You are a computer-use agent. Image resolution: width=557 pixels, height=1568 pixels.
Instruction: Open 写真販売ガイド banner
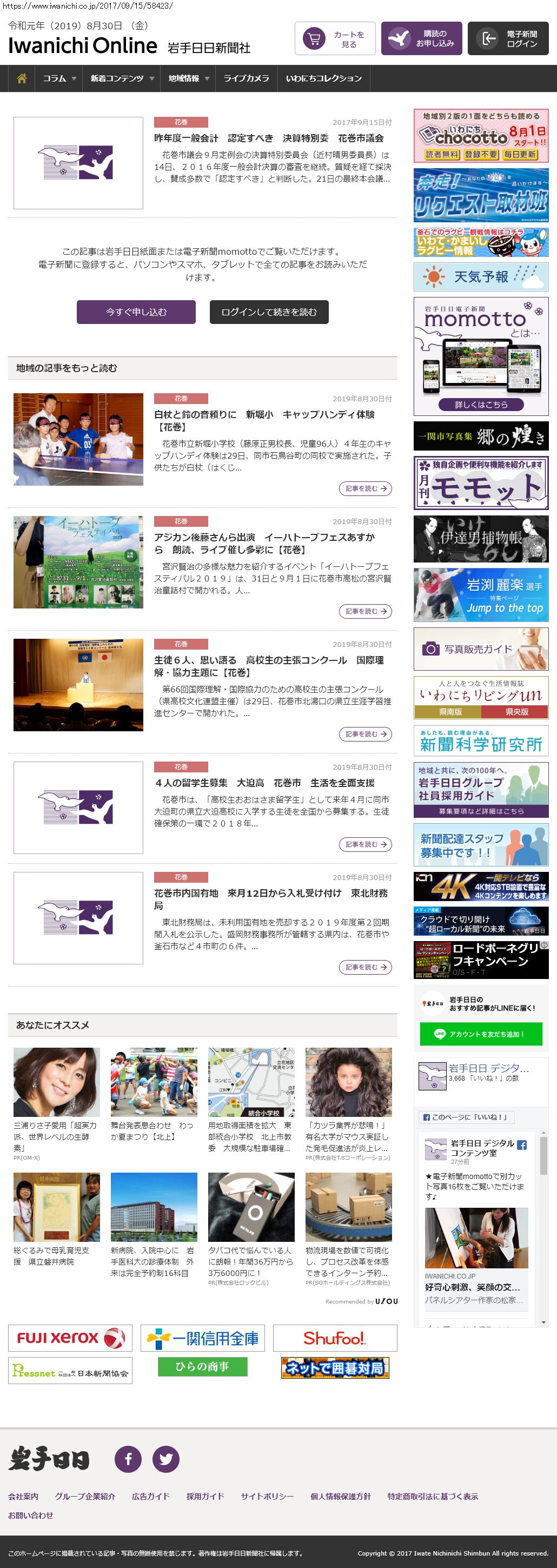(481, 649)
